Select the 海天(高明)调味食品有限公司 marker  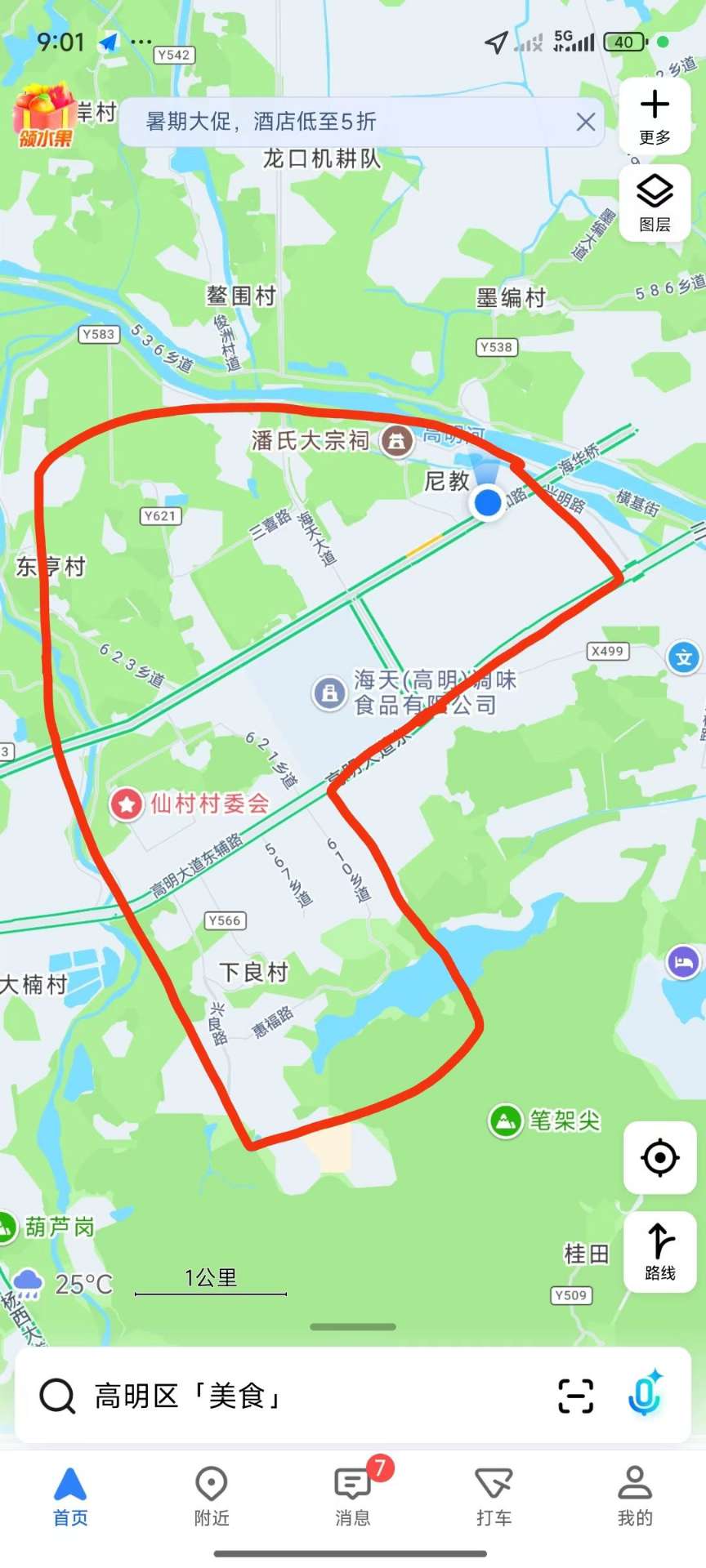click(329, 693)
